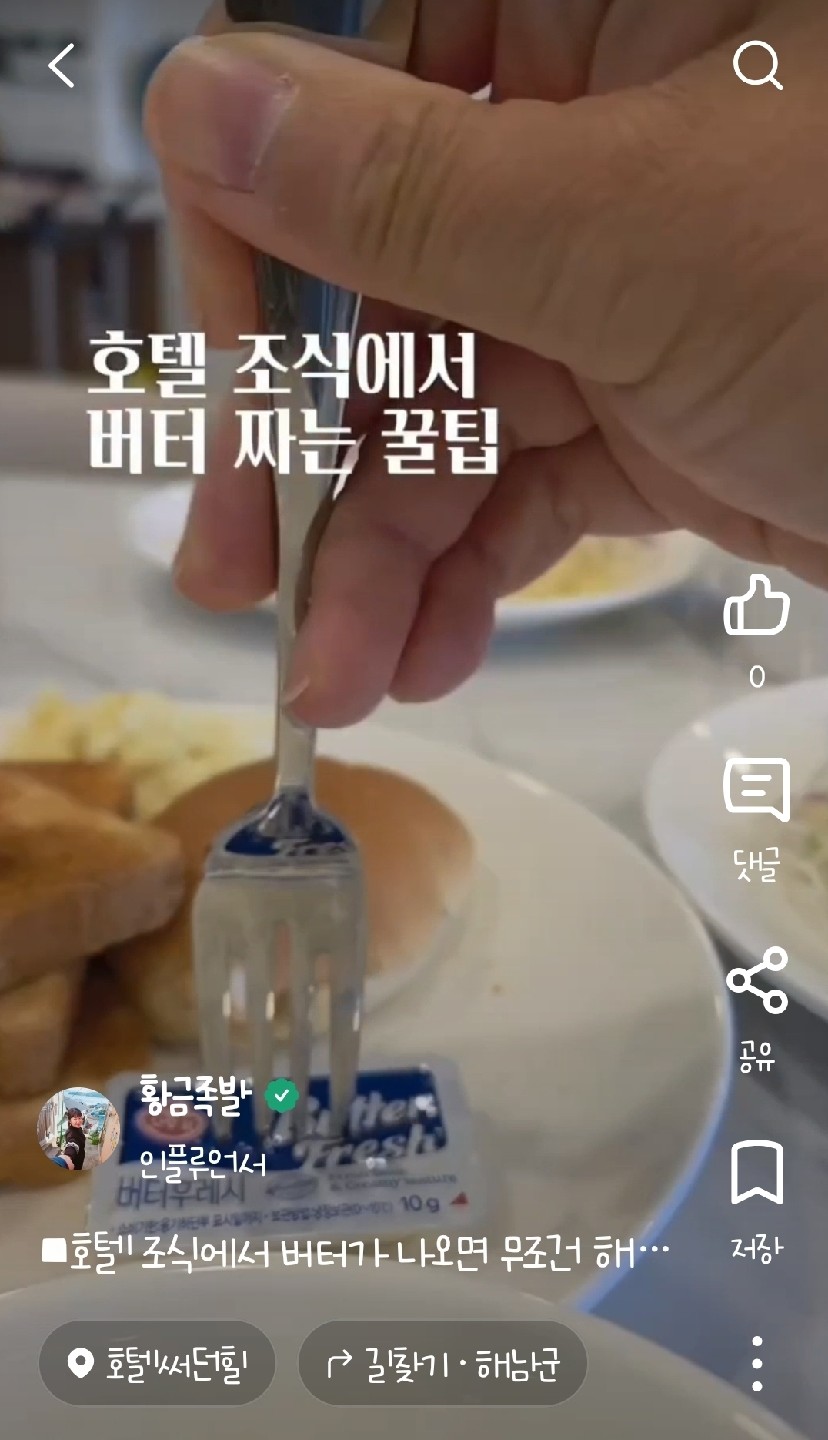Viewport: 828px width, 1440px height.
Task: Like this video with the thumbs-up icon
Action: [x=757, y=604]
